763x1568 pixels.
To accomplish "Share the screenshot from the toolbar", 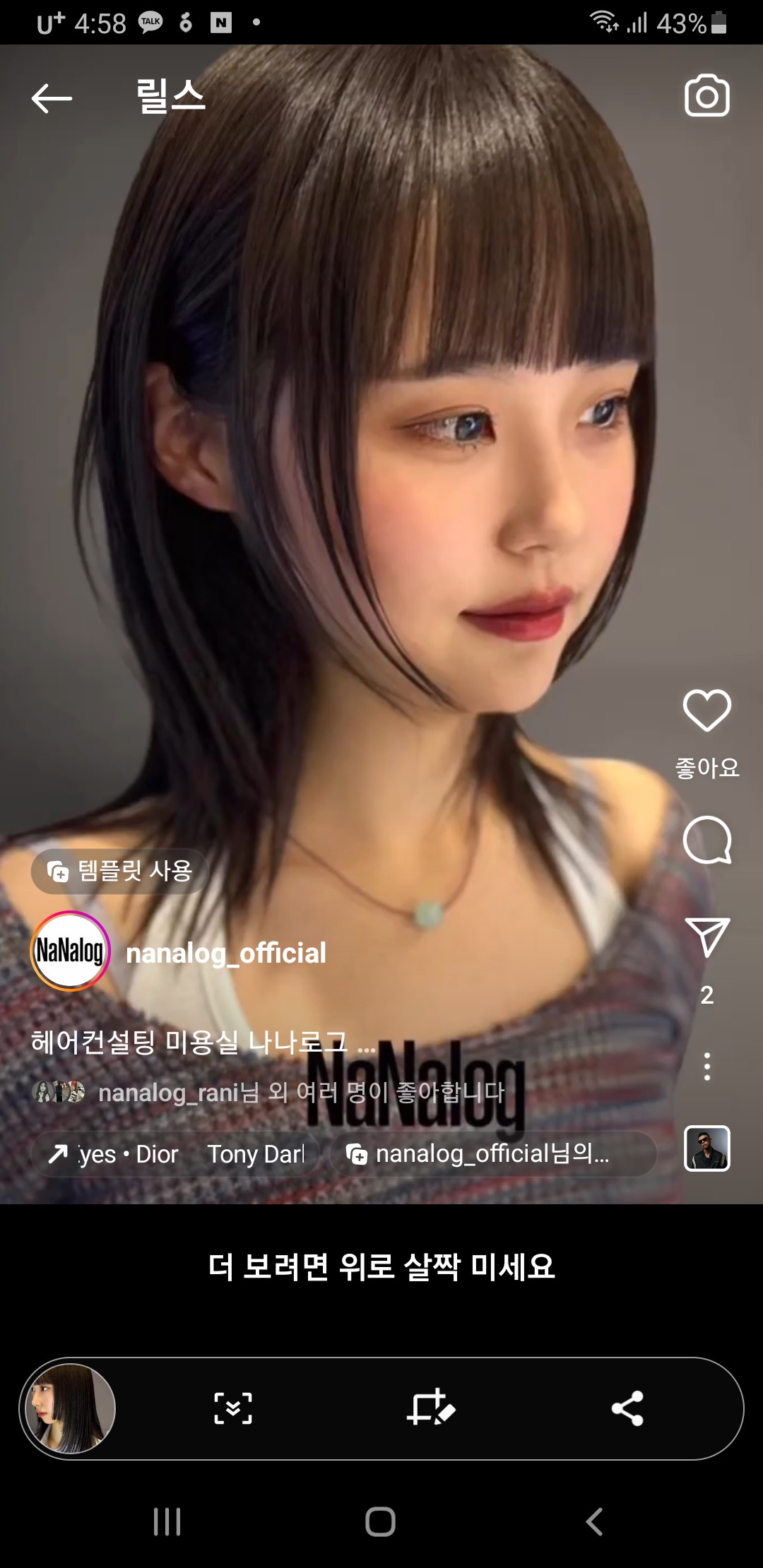I will pyautogui.click(x=627, y=1408).
